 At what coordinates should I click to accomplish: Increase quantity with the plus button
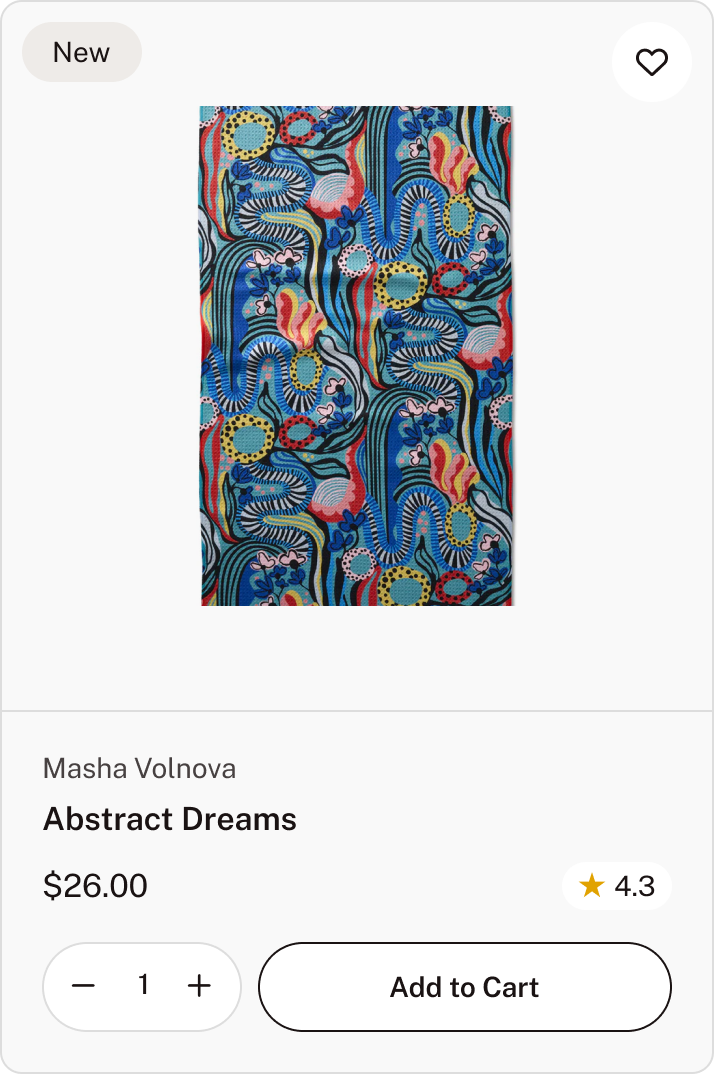tap(199, 987)
